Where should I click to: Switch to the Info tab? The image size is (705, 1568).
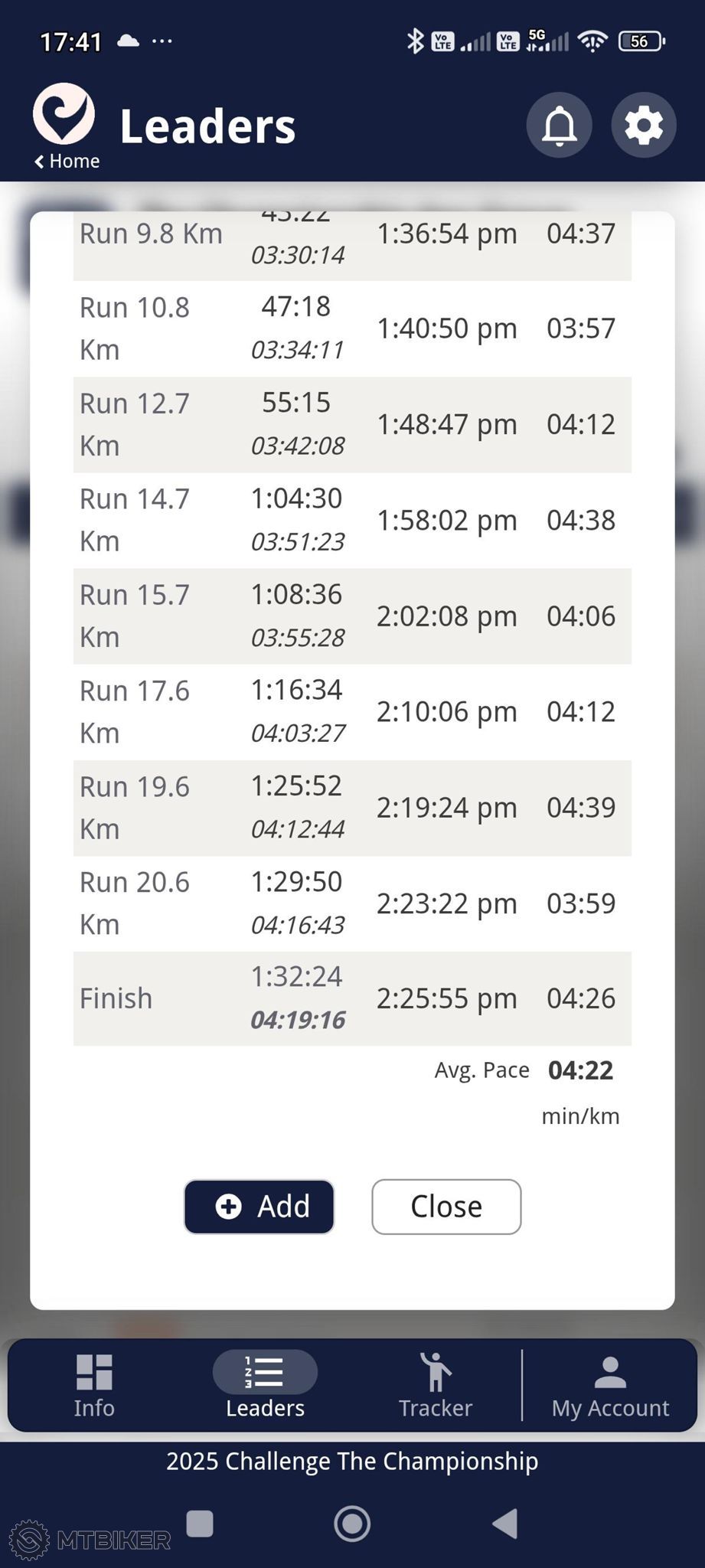tap(94, 1386)
